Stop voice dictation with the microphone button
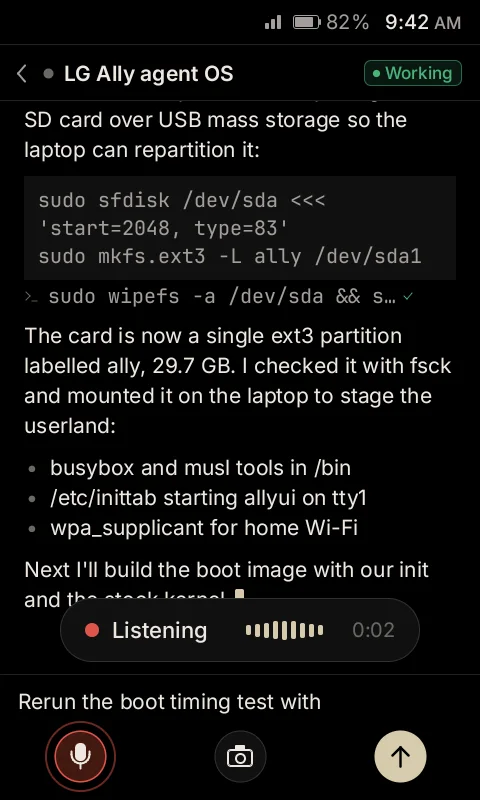Screen dimensions: 480x800 tap(81, 756)
